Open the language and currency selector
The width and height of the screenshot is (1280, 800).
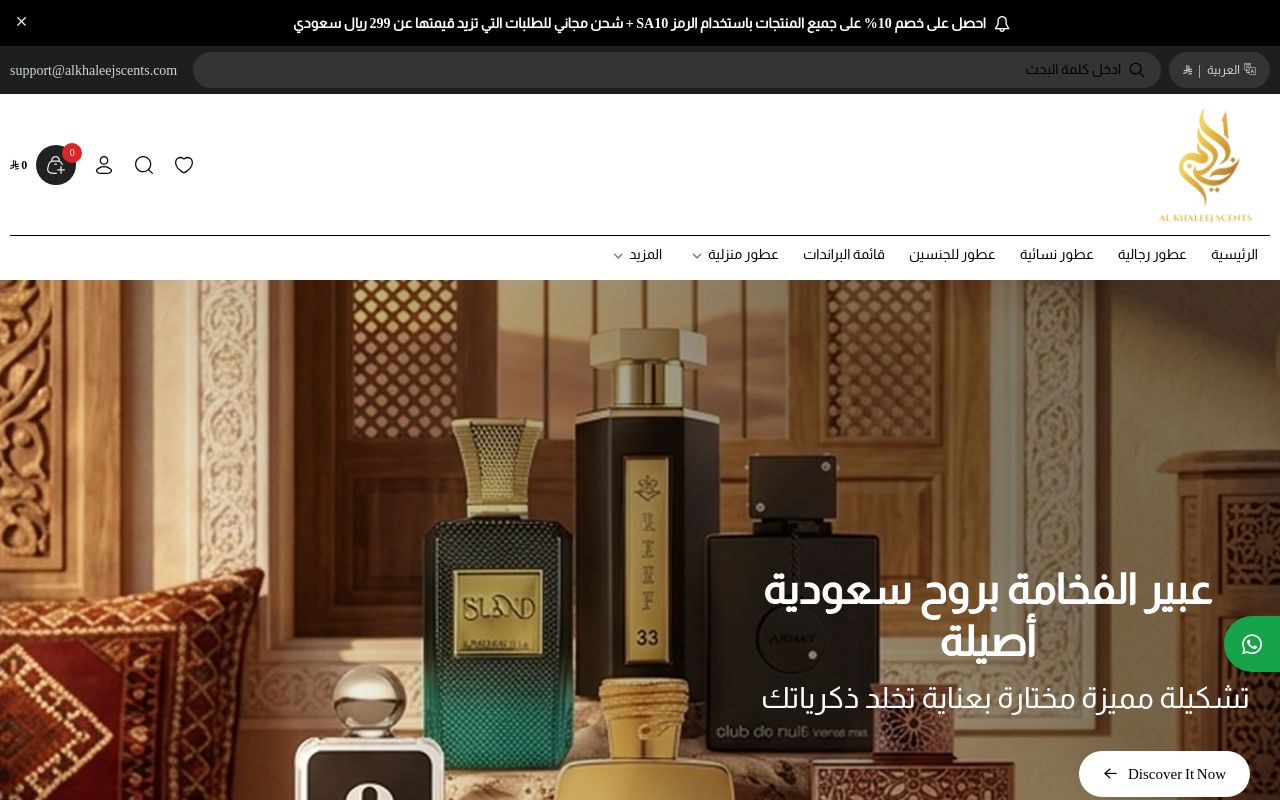(1218, 70)
